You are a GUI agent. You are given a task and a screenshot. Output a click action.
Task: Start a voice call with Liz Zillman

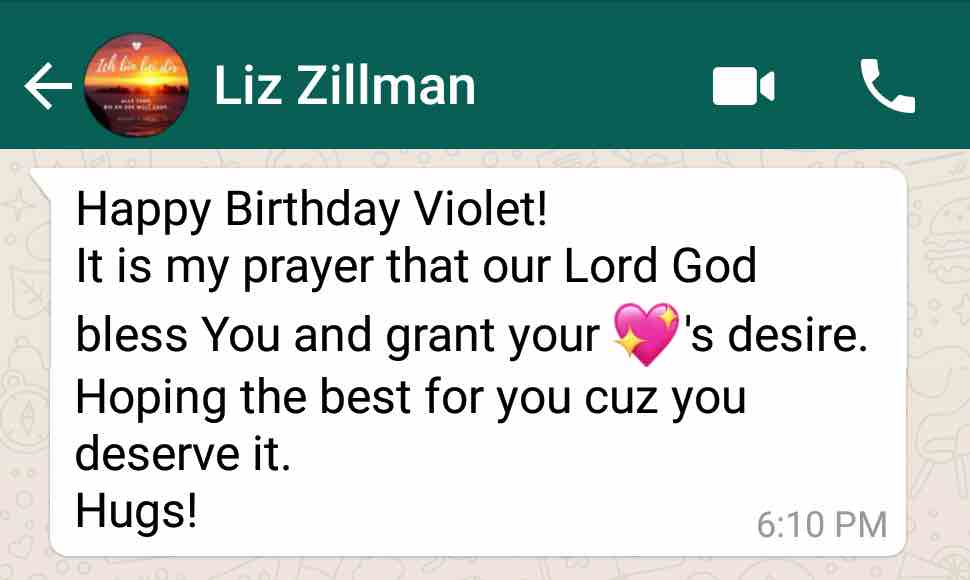(x=887, y=87)
